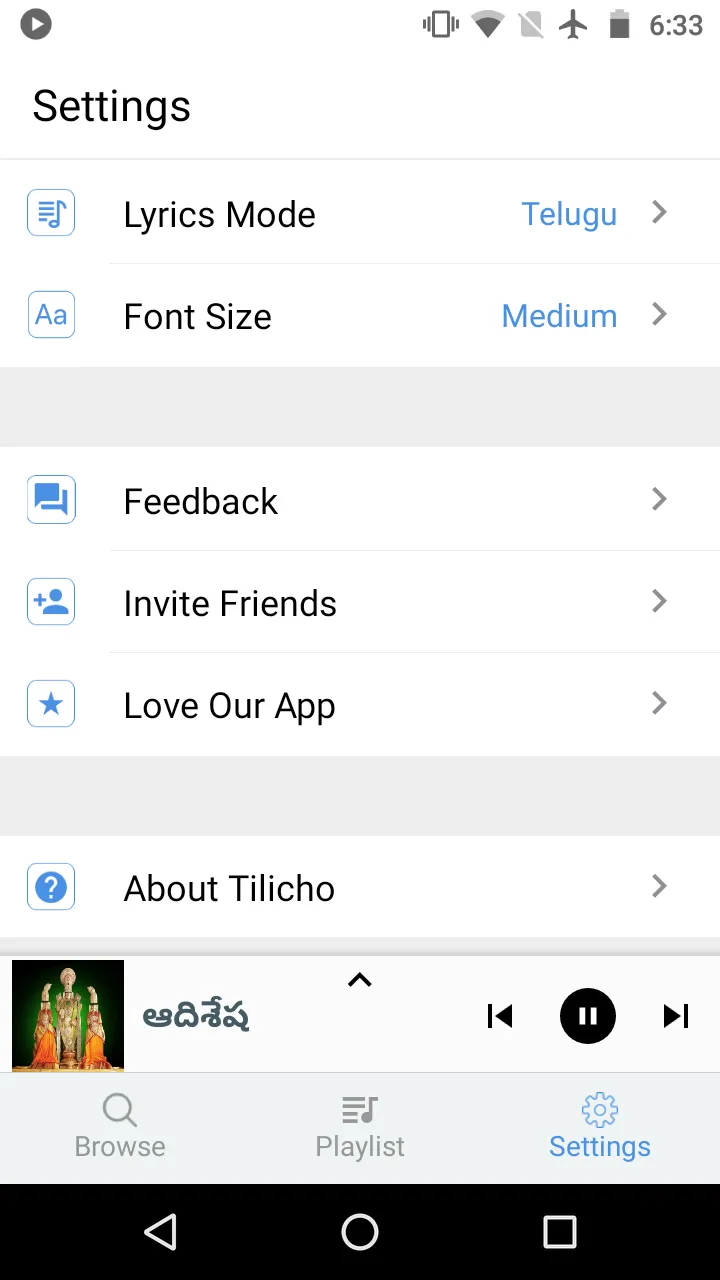Click the Settings gear icon in bottom bar
The image size is (720, 1280).
coord(599,1110)
